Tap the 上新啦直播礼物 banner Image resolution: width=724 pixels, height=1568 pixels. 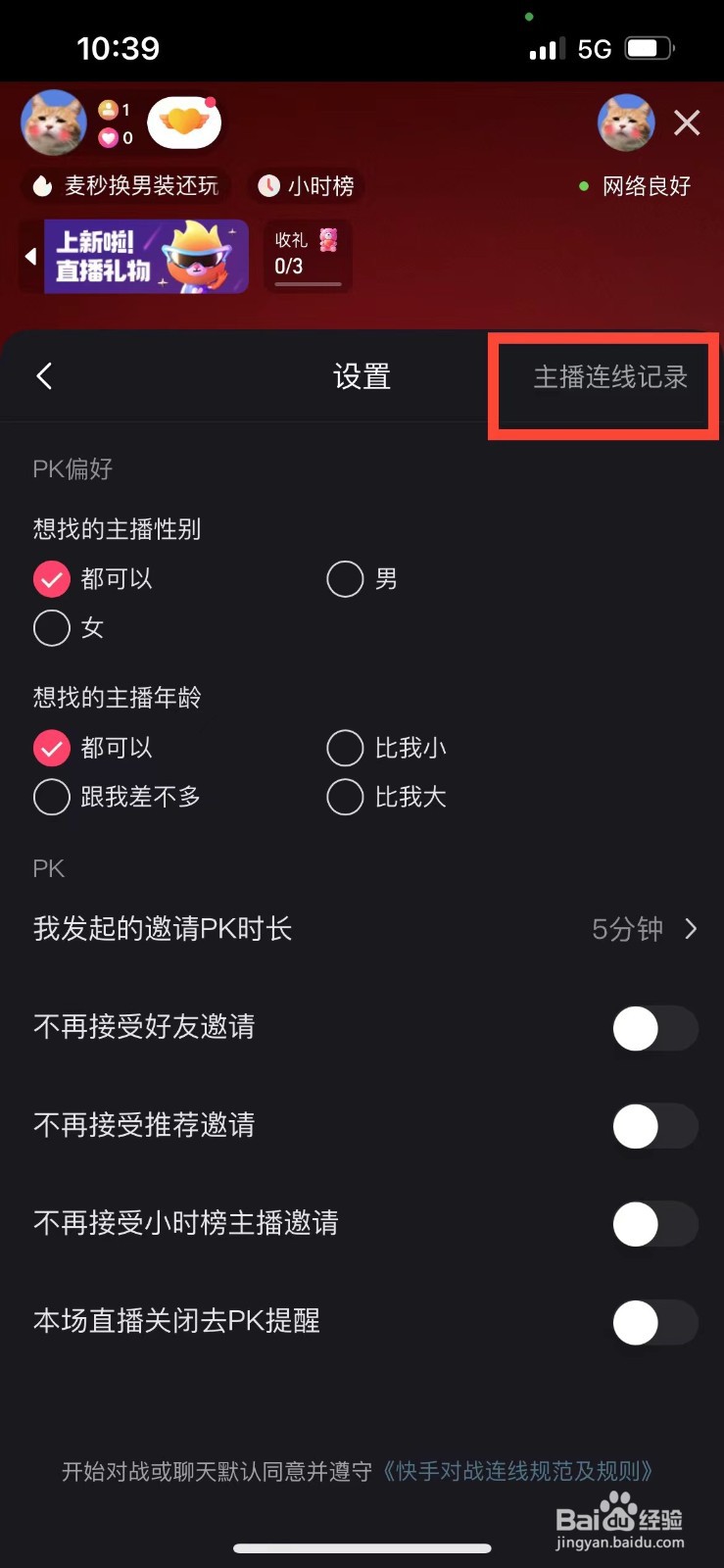click(137, 256)
